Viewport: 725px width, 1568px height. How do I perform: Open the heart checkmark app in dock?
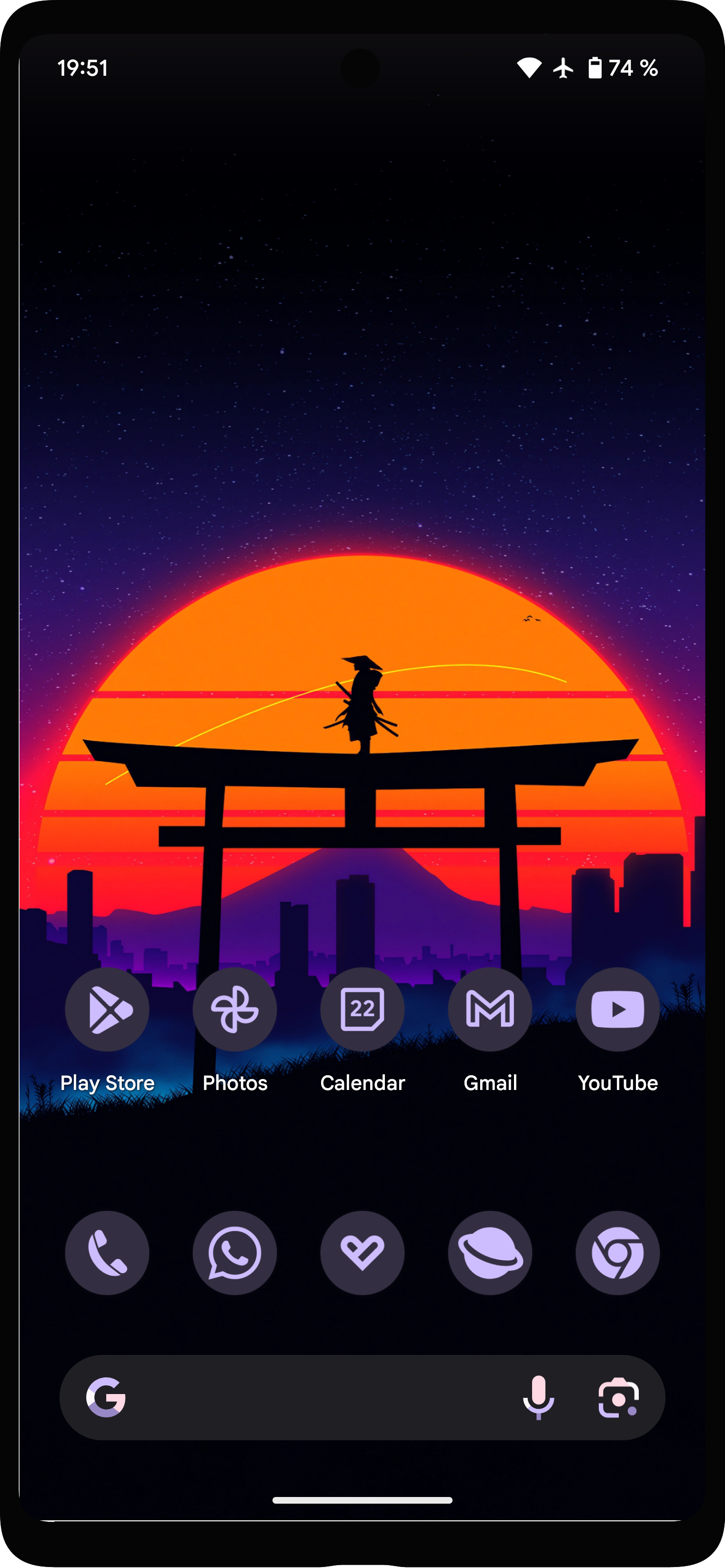[x=362, y=1252]
